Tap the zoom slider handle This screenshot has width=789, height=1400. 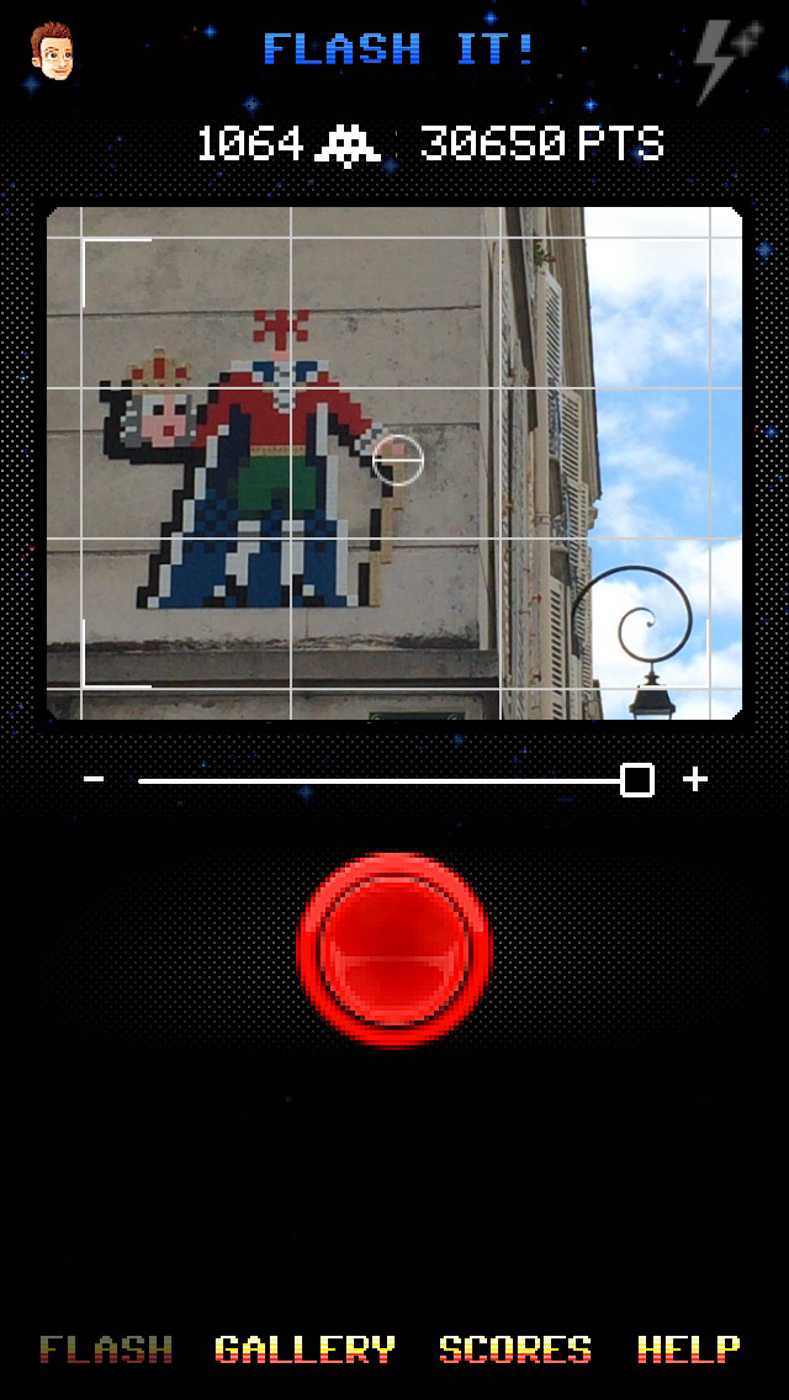(637, 780)
